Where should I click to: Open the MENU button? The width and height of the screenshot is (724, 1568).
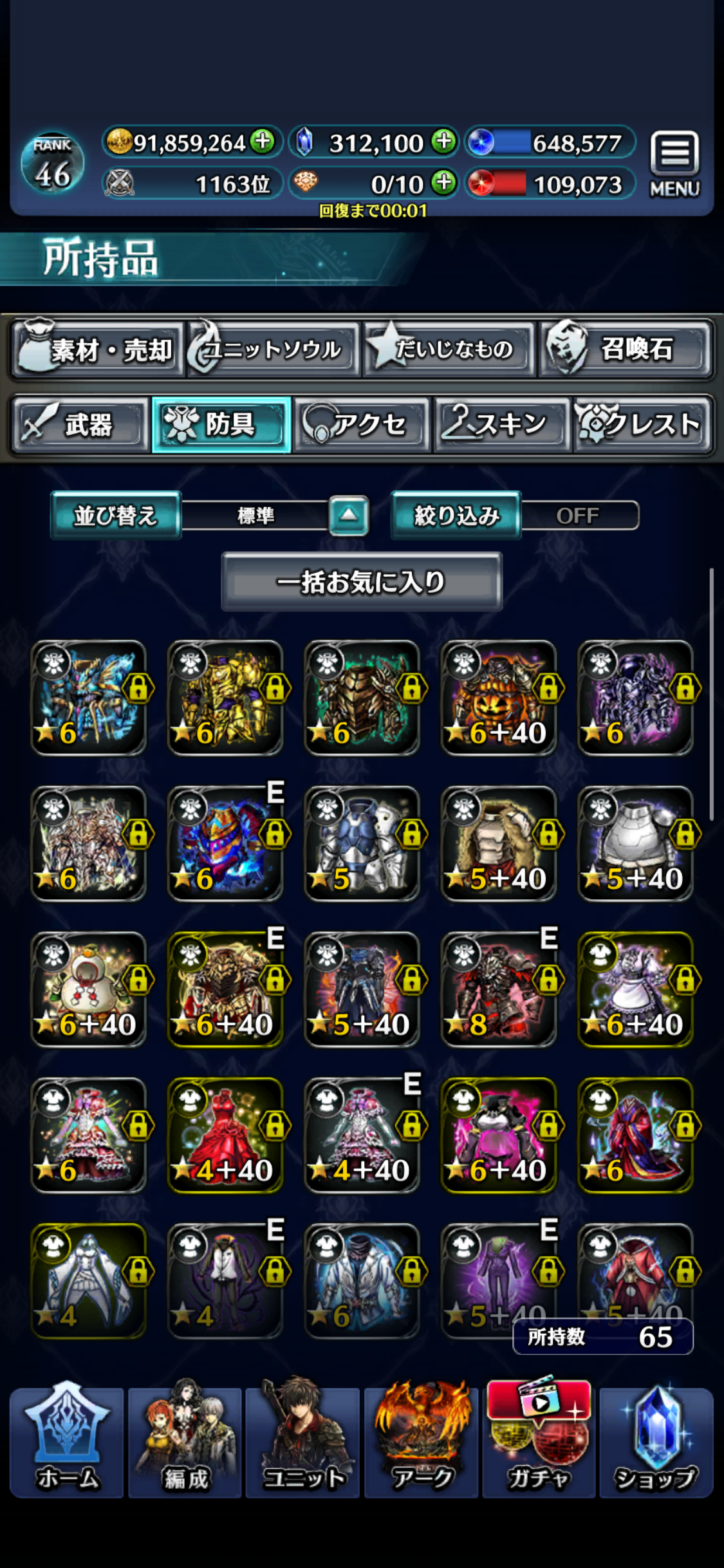674,163
